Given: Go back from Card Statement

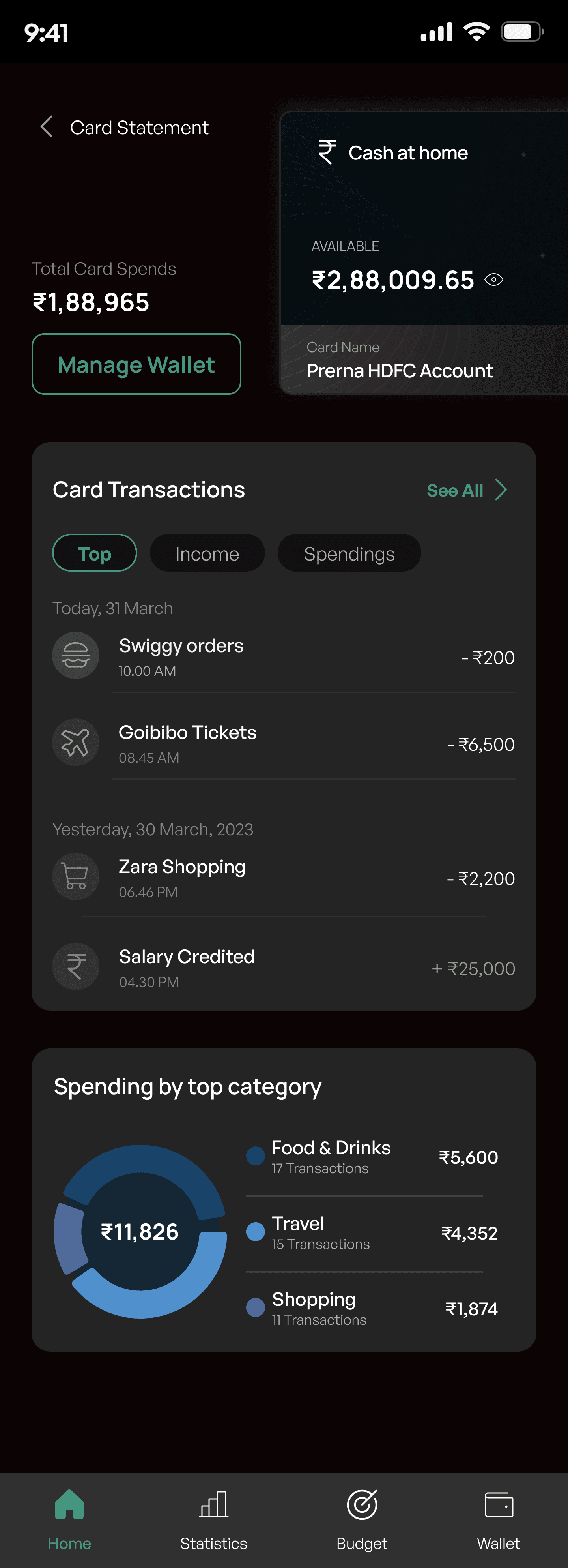Looking at the screenshot, I should click(46, 127).
